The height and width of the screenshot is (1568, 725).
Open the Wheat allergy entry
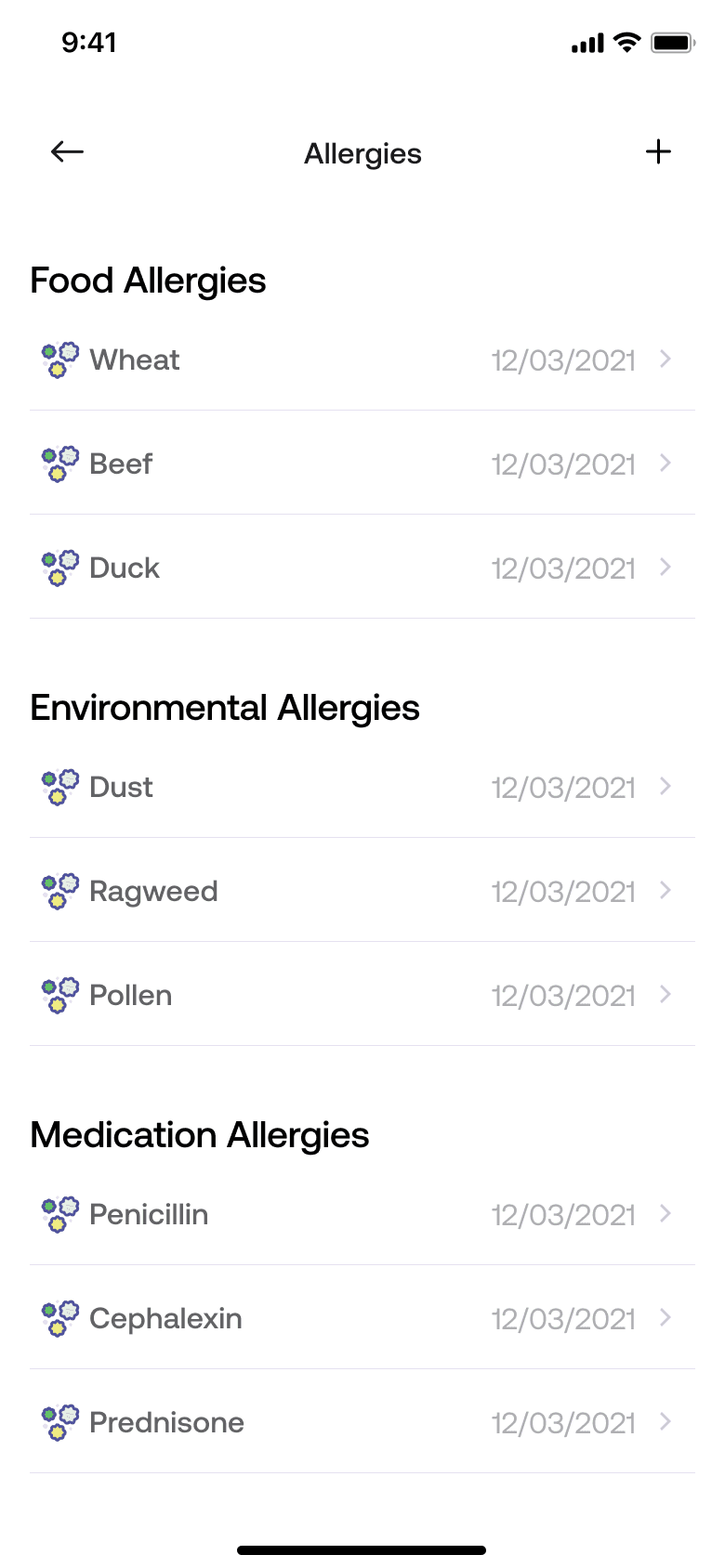362,359
